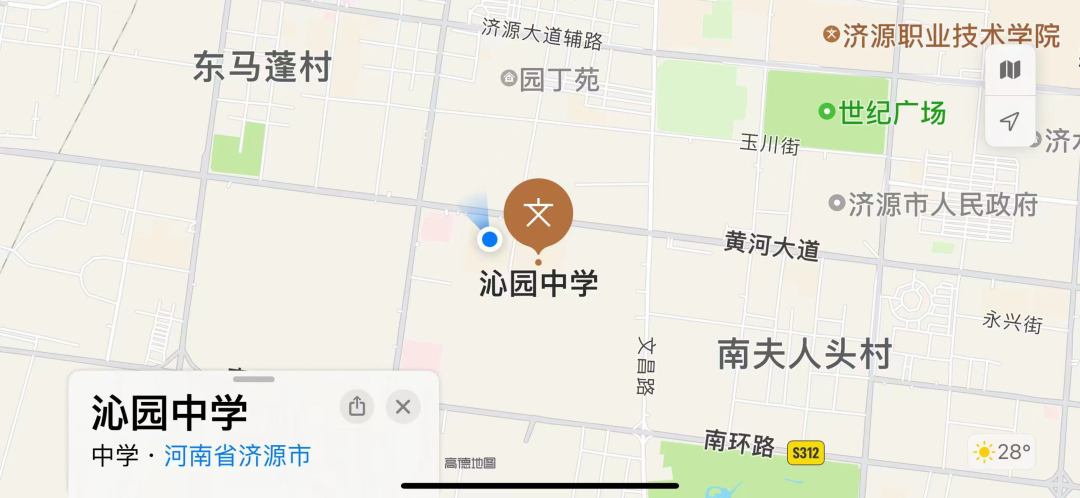Close the 沁园中学 place card
The image size is (1080, 498).
pos(403,406)
